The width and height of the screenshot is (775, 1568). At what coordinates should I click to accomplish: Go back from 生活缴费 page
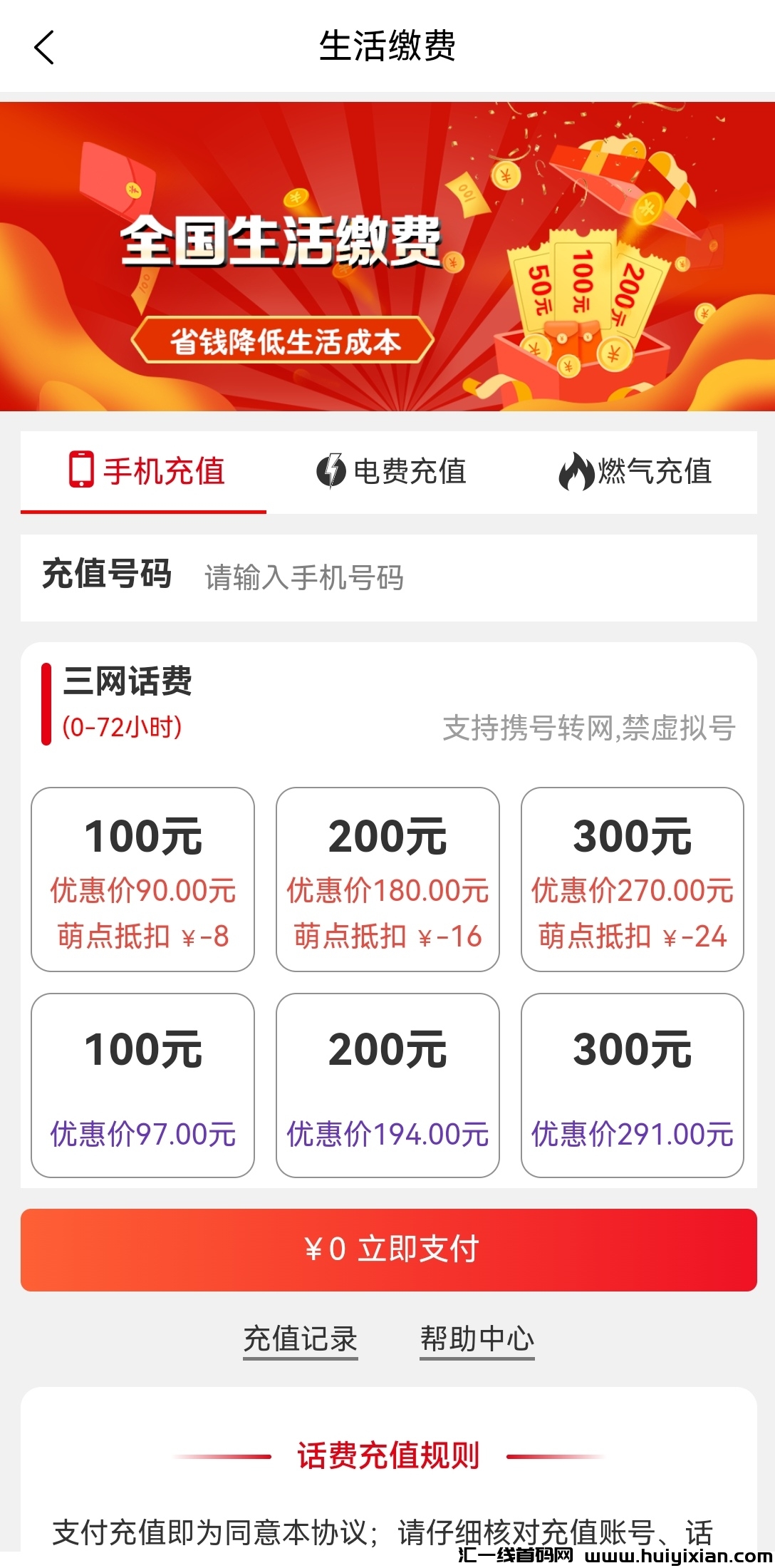pos(44,48)
